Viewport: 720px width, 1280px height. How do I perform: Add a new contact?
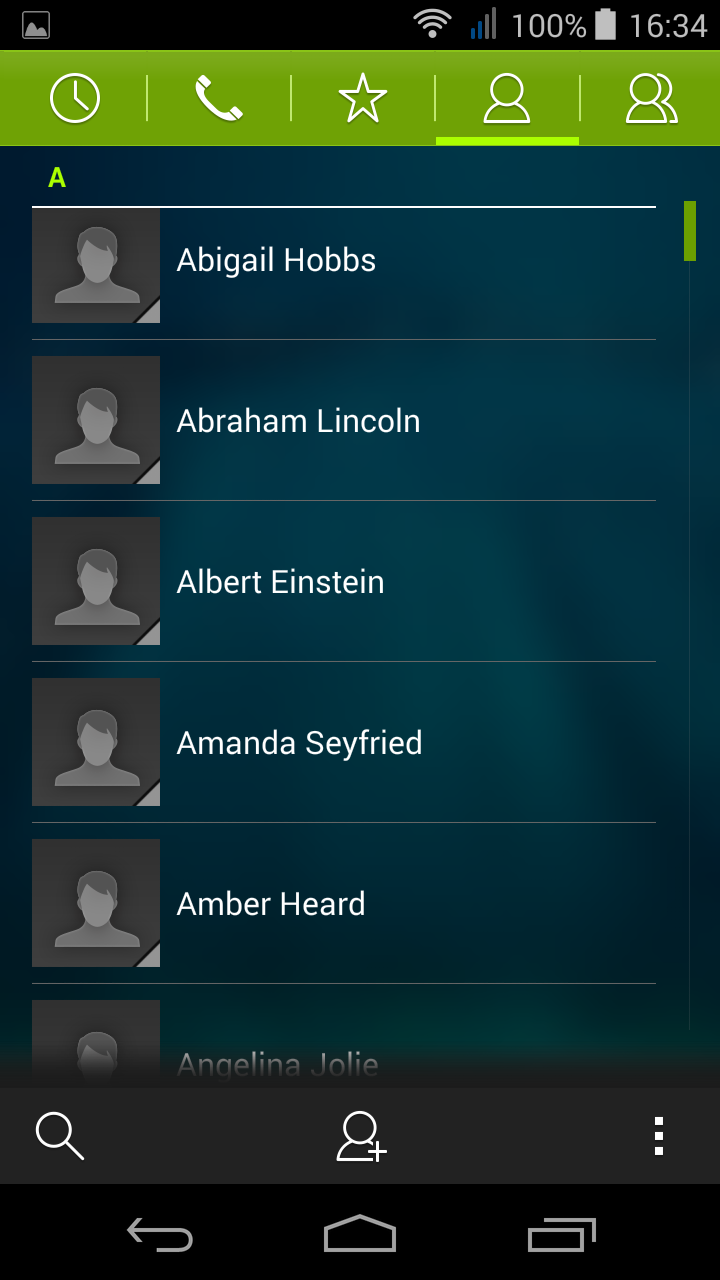pos(361,1136)
